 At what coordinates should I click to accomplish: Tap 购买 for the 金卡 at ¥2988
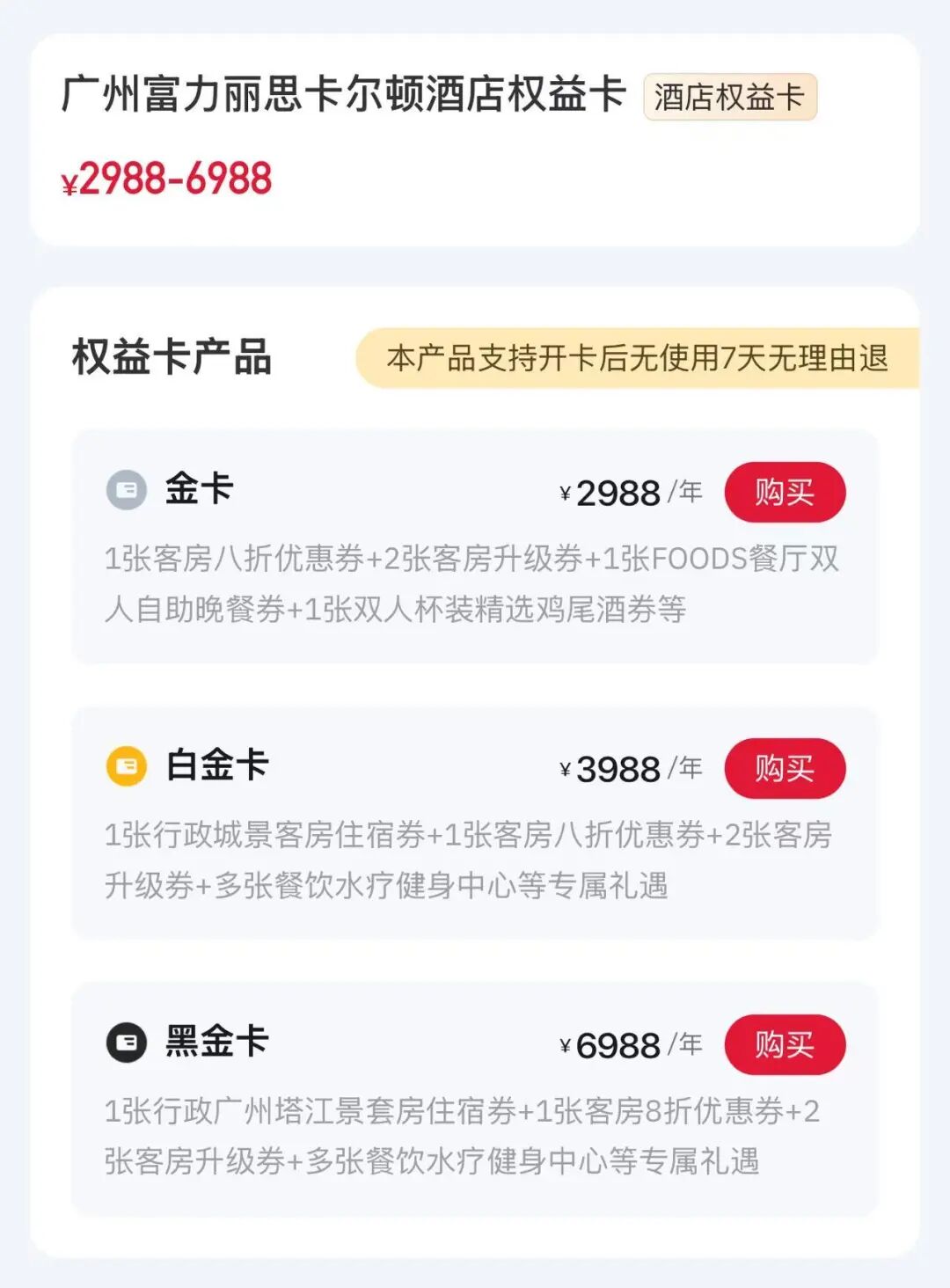click(x=785, y=492)
